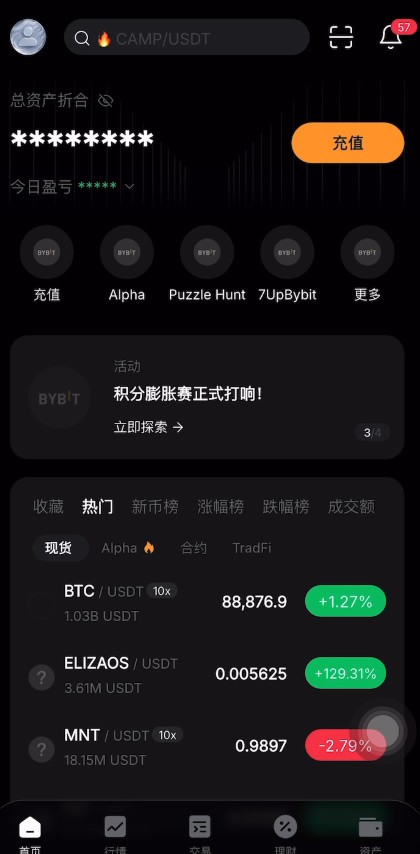Select the 合约 filter chip

(x=194, y=548)
